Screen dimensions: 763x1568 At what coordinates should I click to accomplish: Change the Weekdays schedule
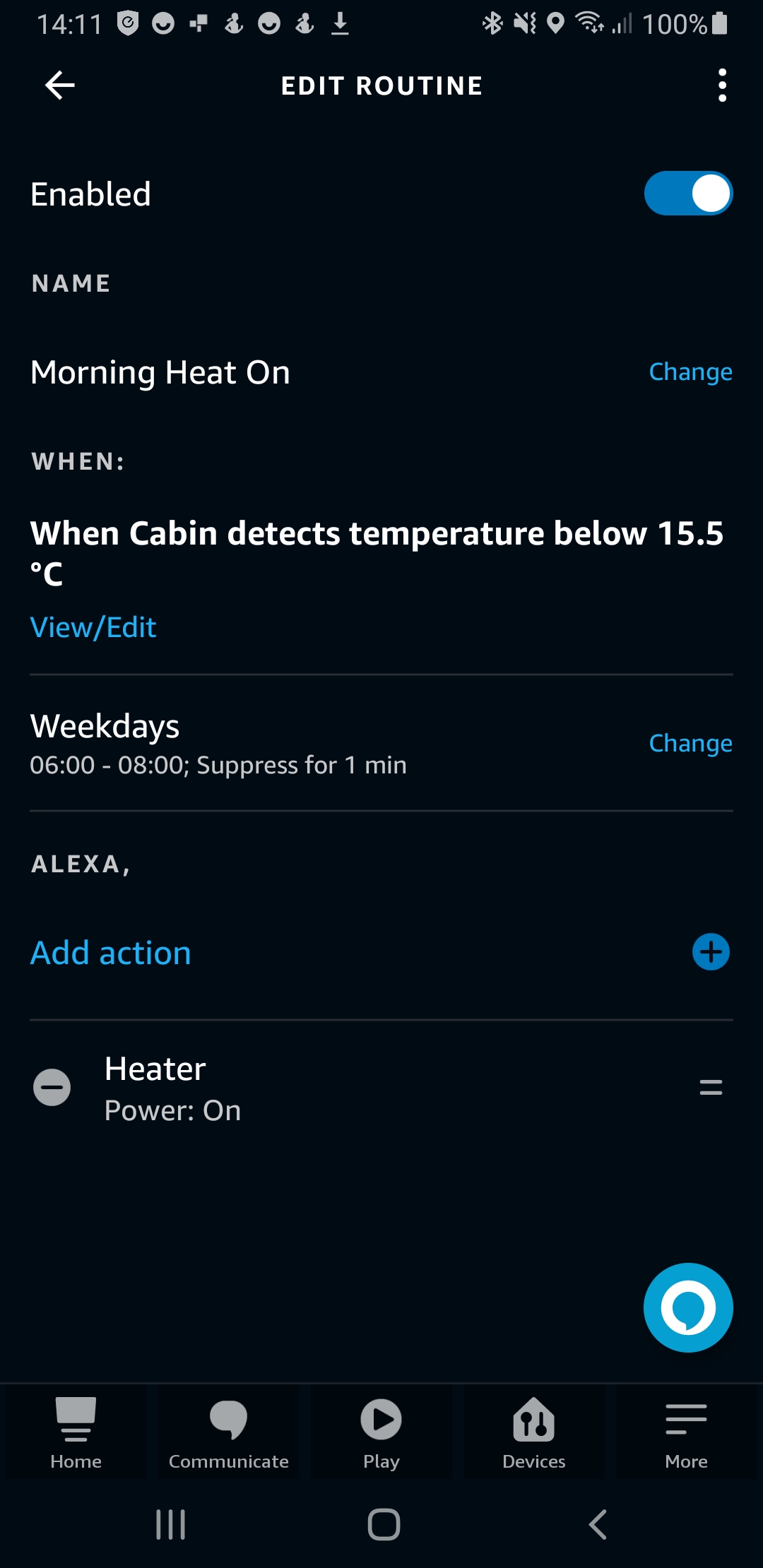tap(690, 743)
